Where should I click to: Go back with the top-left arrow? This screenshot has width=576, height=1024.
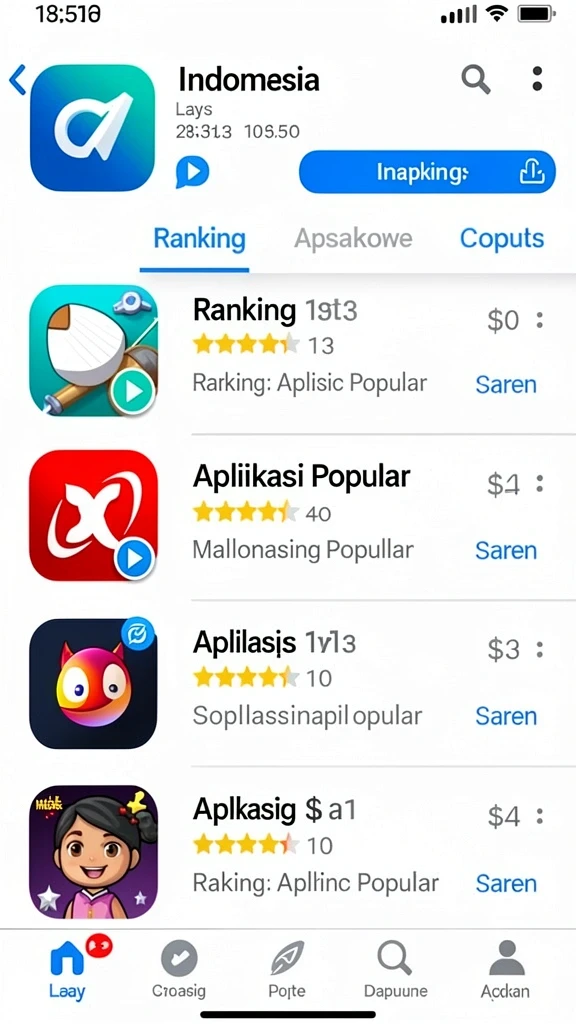18,80
